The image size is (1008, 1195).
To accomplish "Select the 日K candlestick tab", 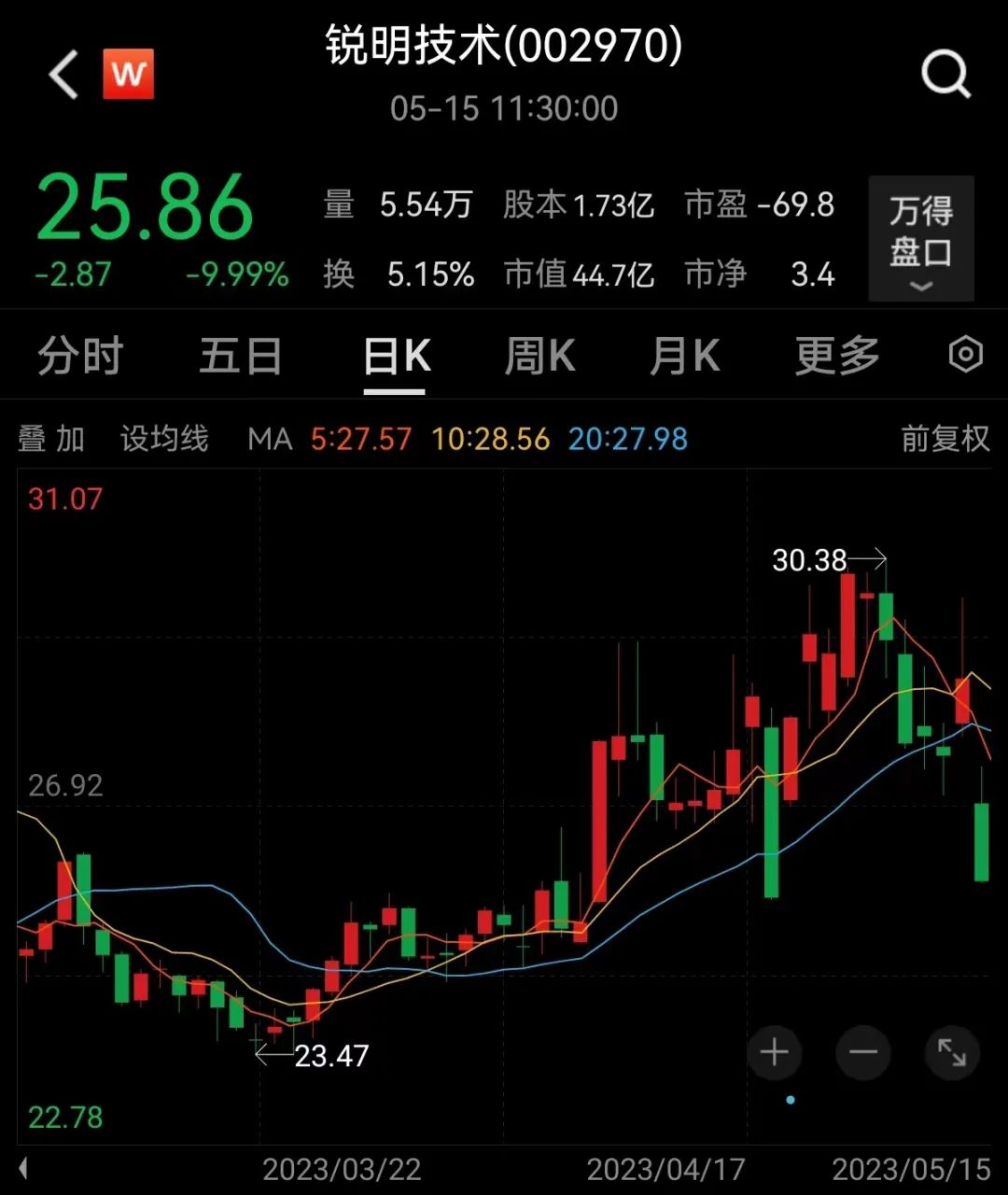I will pos(396,357).
